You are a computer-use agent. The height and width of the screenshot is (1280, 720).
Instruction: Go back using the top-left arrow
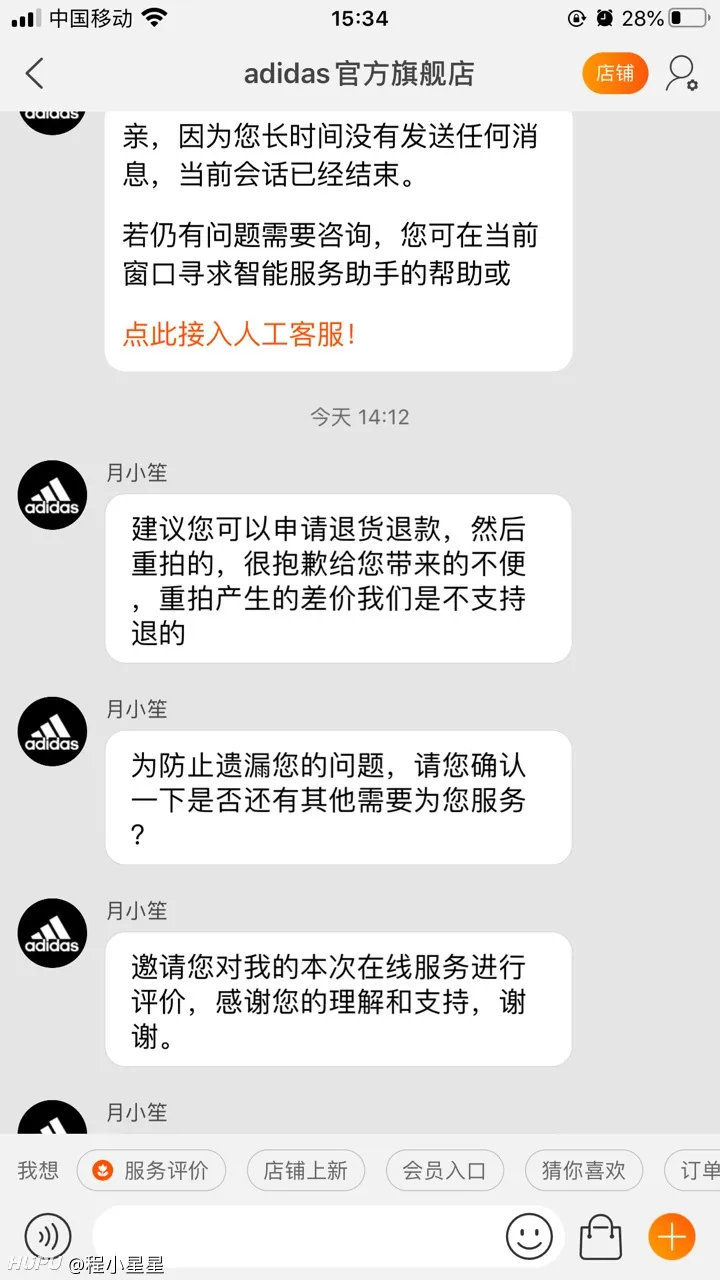pos(35,73)
